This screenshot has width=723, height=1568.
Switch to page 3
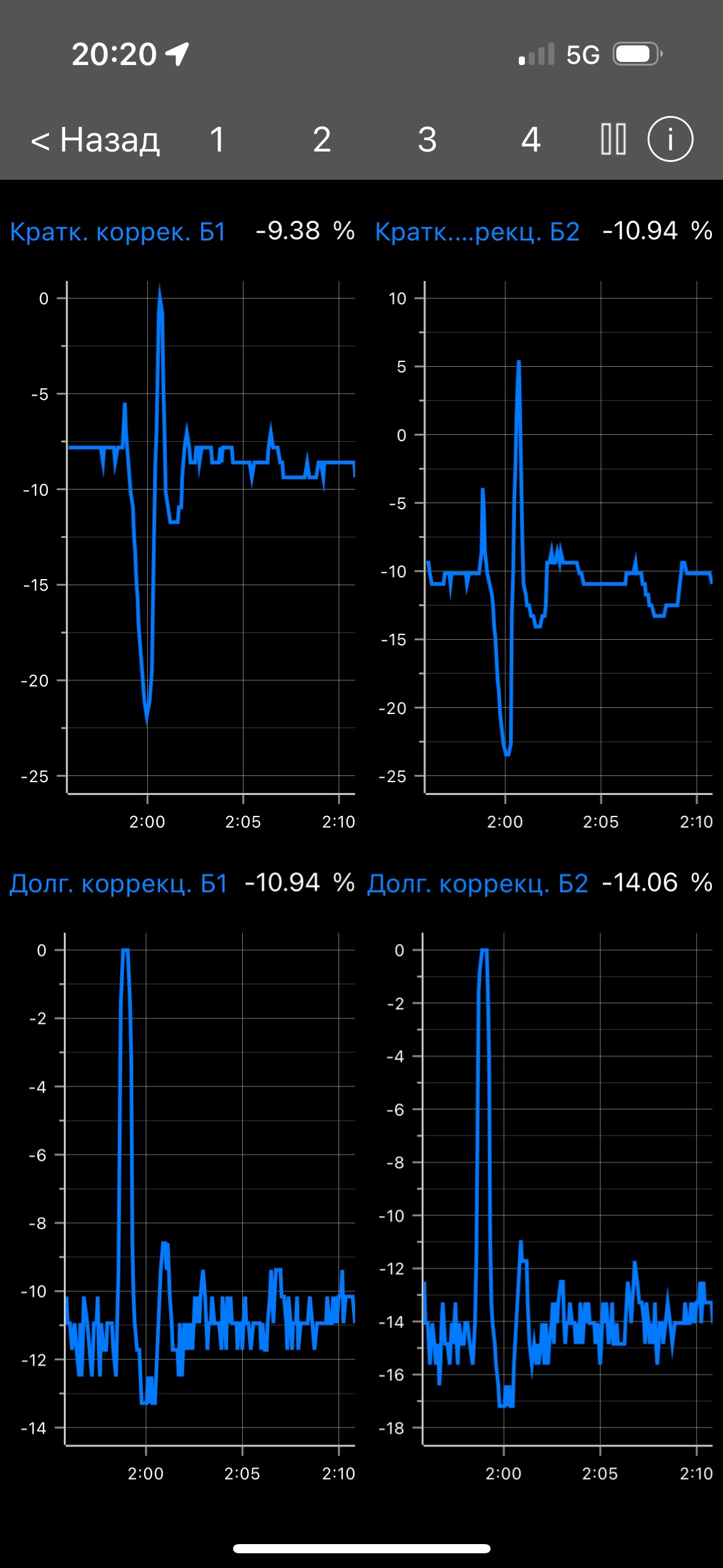coord(427,140)
